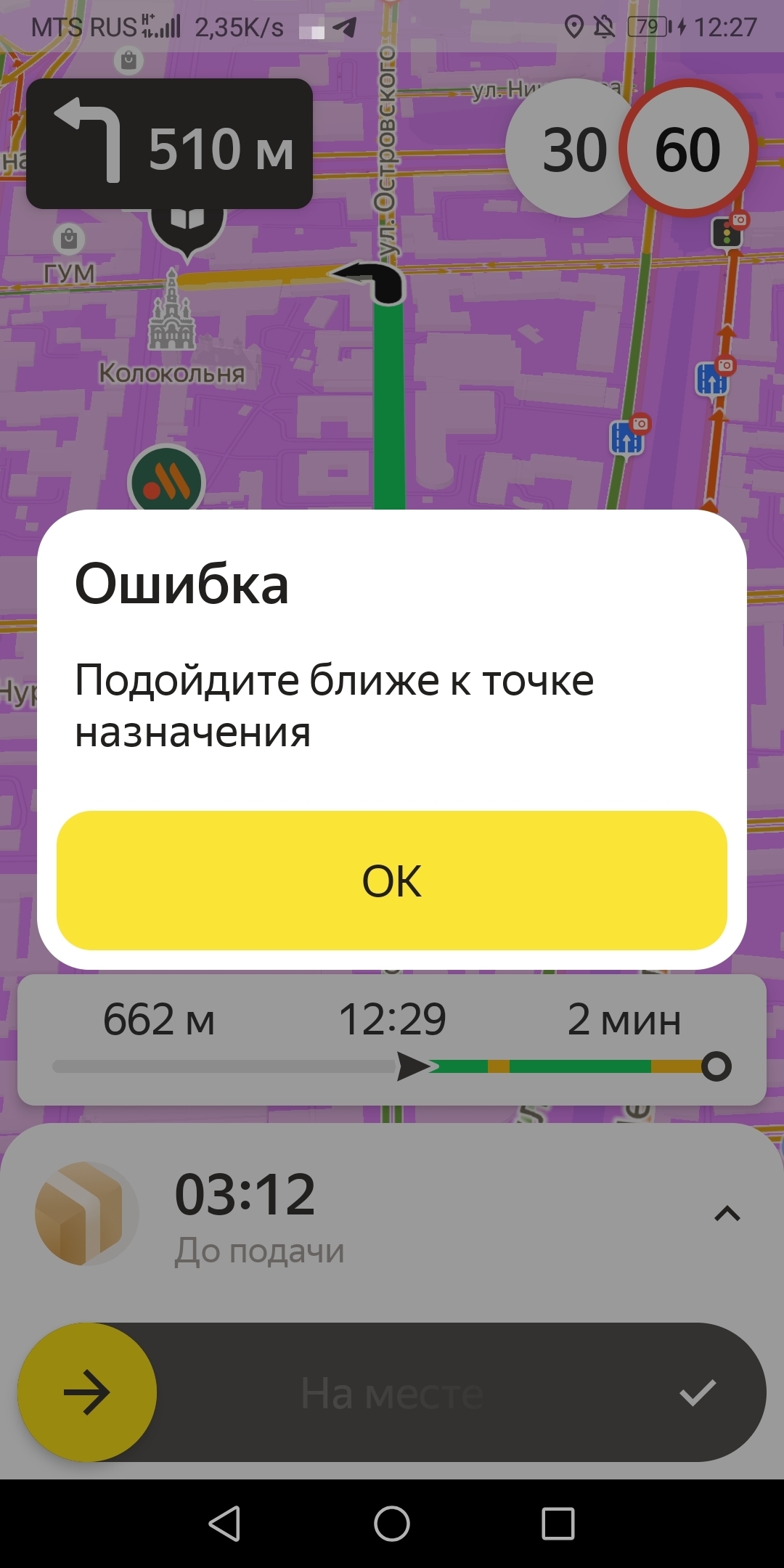Open the recent apps view
The height and width of the screenshot is (1568, 784).
coord(558,1523)
